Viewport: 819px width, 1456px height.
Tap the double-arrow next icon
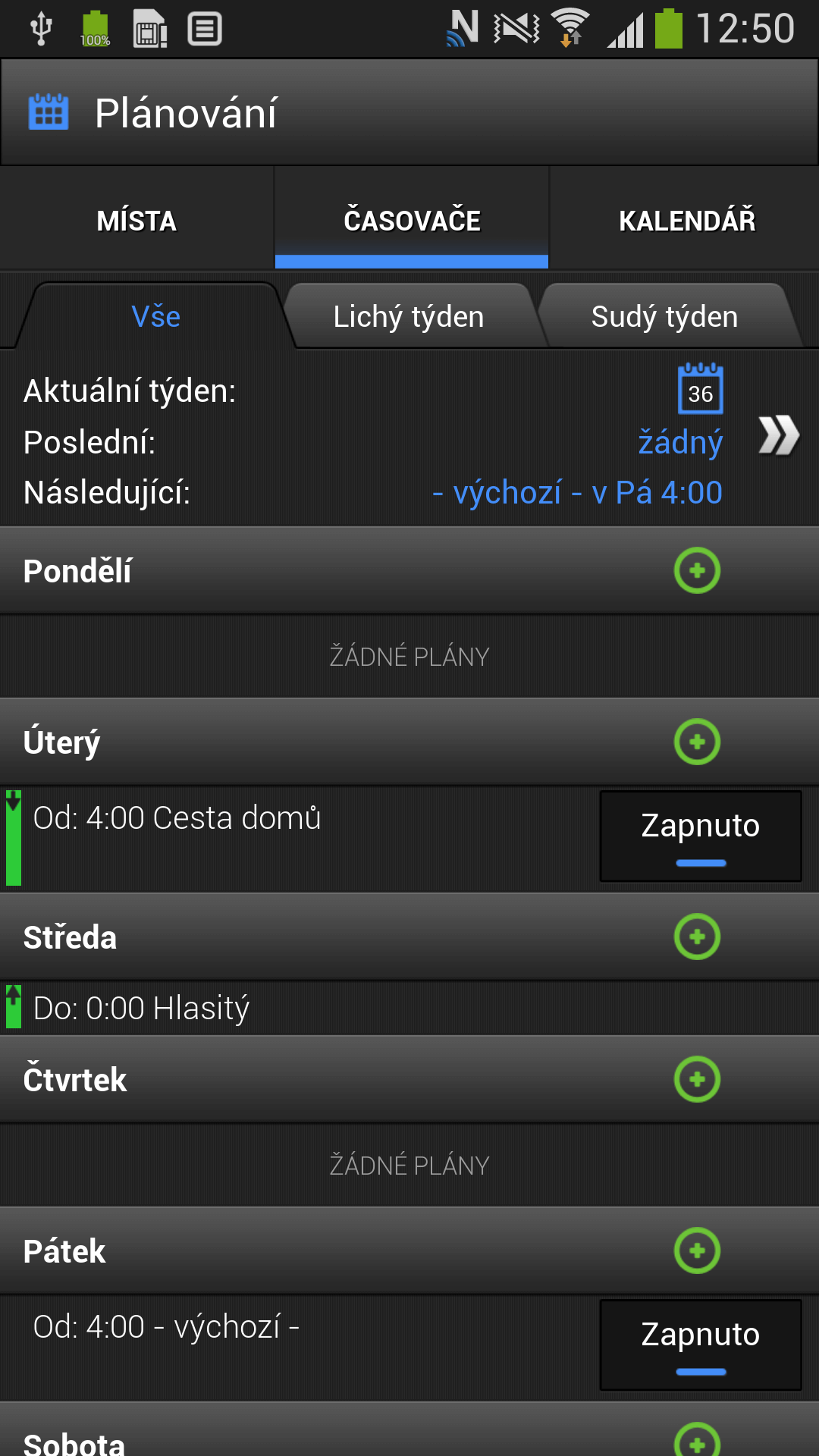779,435
